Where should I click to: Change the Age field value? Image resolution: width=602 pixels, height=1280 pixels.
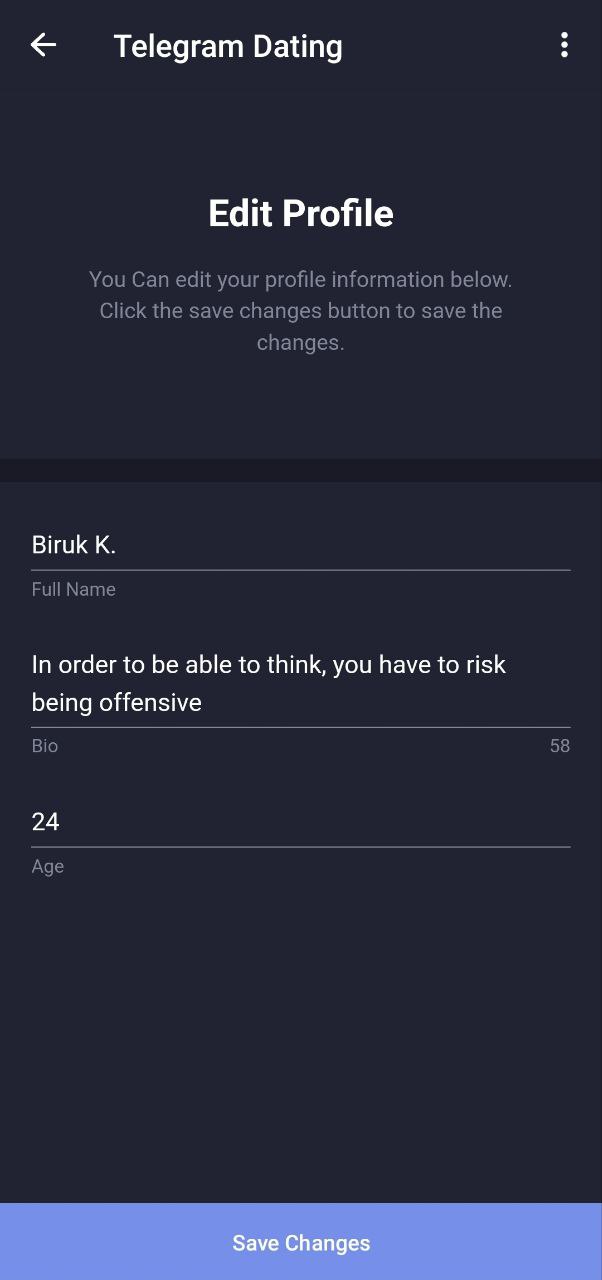(300, 822)
